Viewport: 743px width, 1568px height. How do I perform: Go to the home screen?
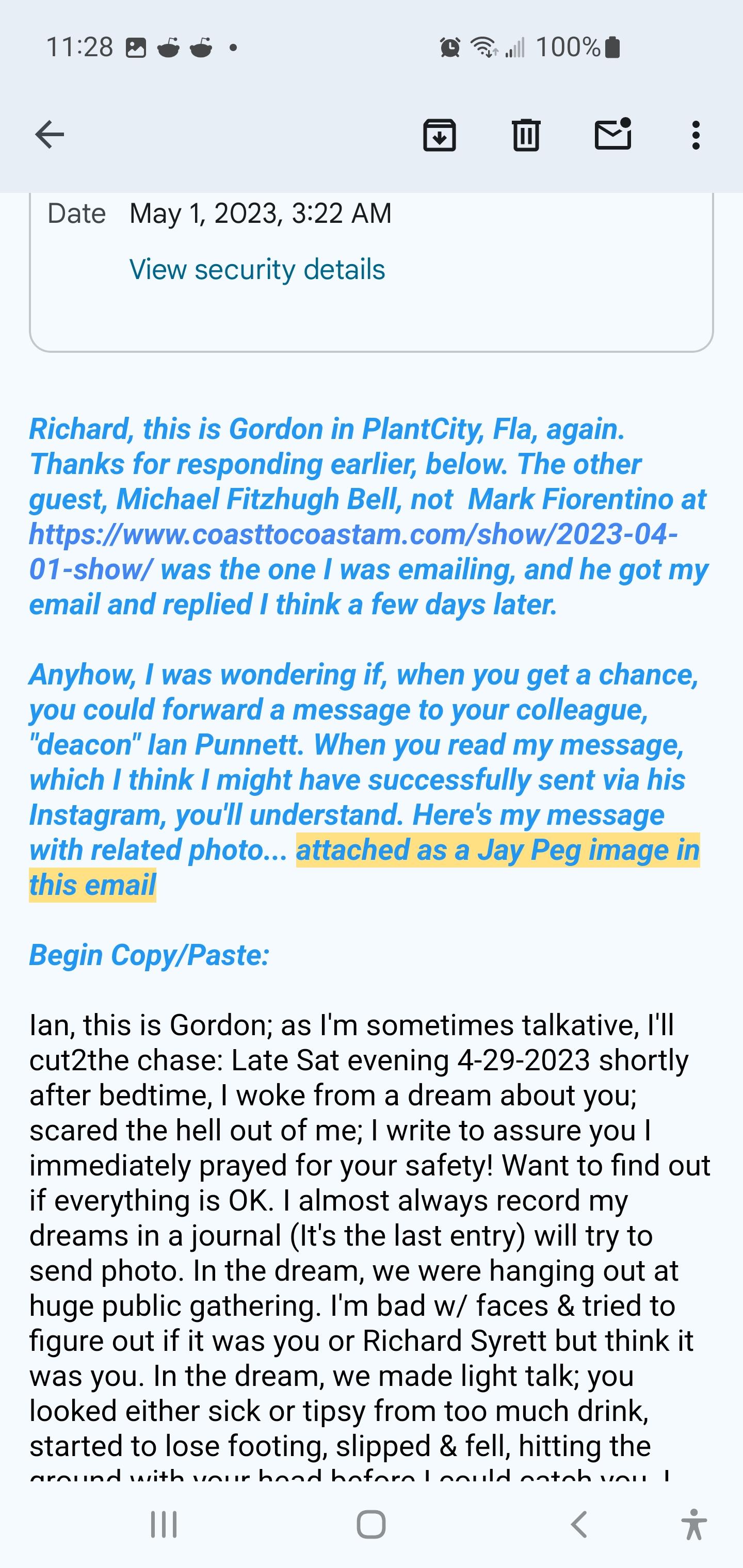[x=371, y=1524]
